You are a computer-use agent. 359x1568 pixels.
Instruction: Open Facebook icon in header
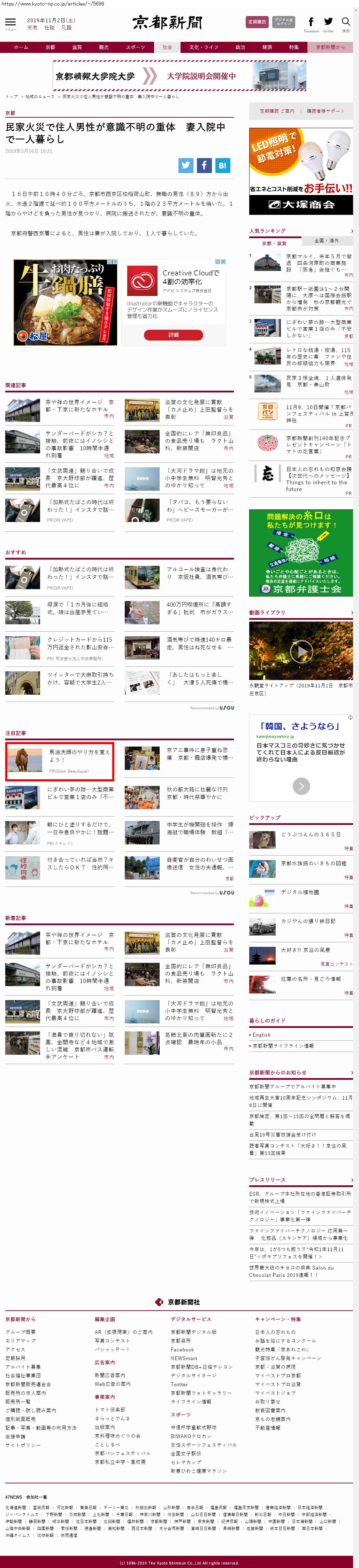(311, 23)
